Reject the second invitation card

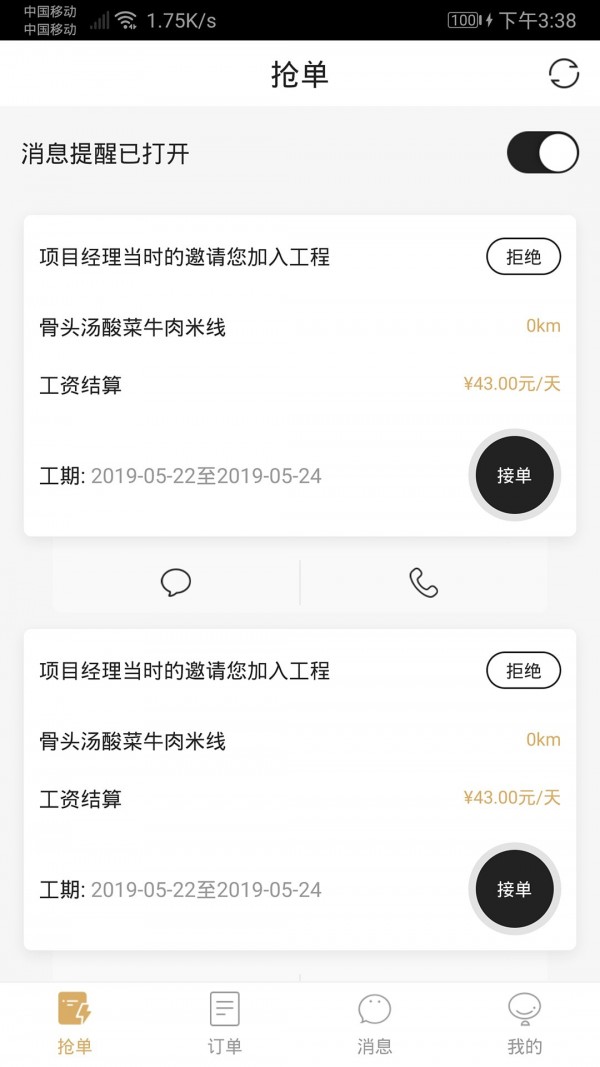[x=523, y=670]
